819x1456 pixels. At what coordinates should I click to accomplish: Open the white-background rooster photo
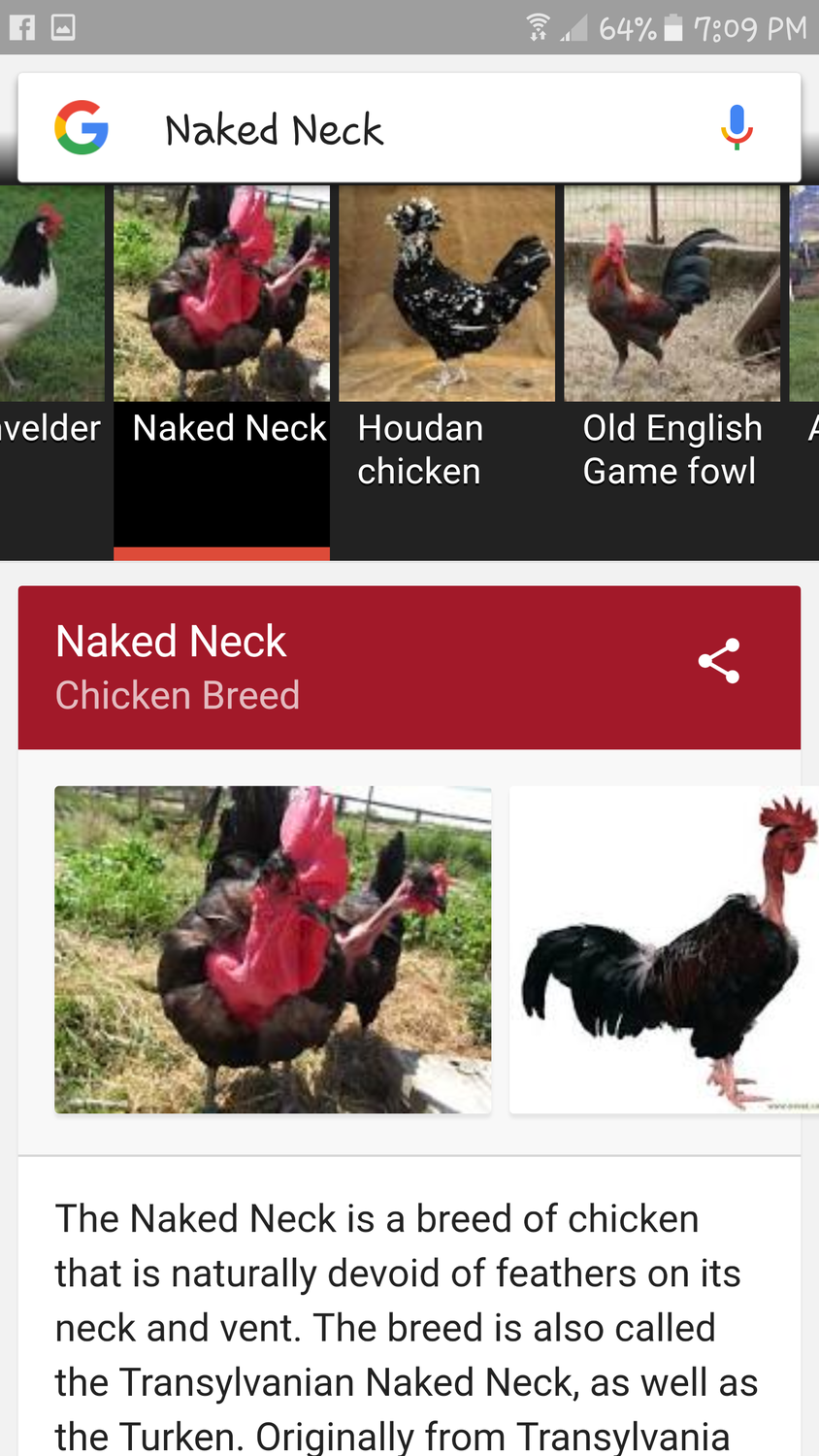coord(664,949)
